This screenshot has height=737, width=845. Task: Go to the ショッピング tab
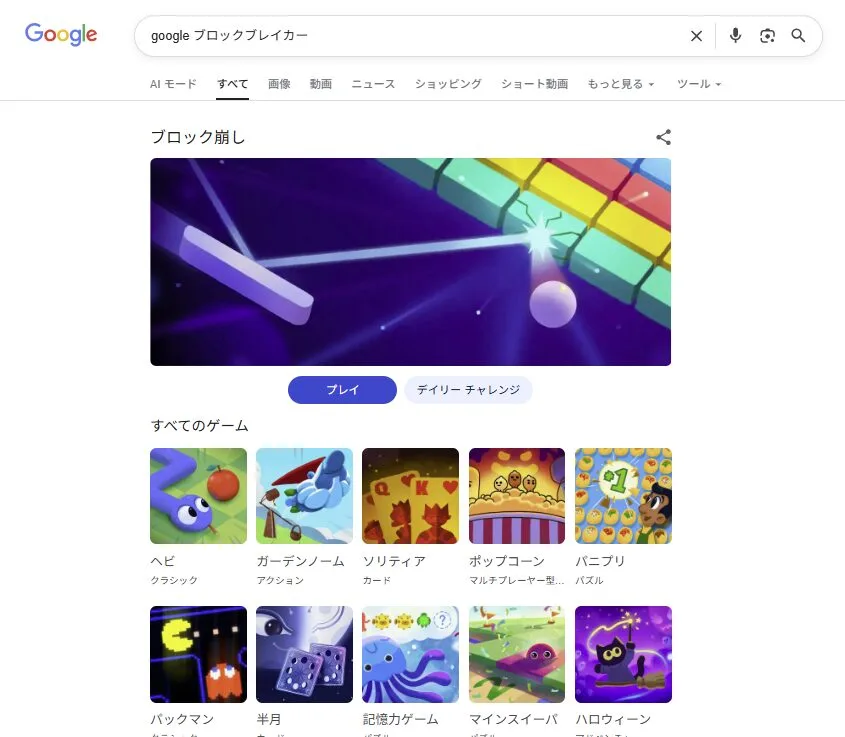click(448, 84)
